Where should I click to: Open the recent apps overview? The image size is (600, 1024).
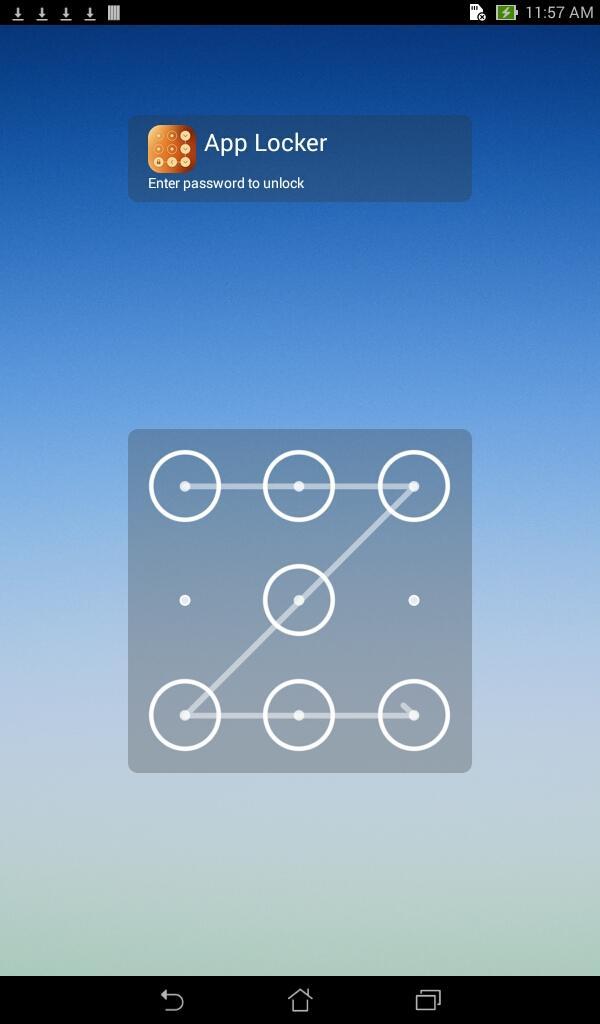pyautogui.click(x=428, y=999)
